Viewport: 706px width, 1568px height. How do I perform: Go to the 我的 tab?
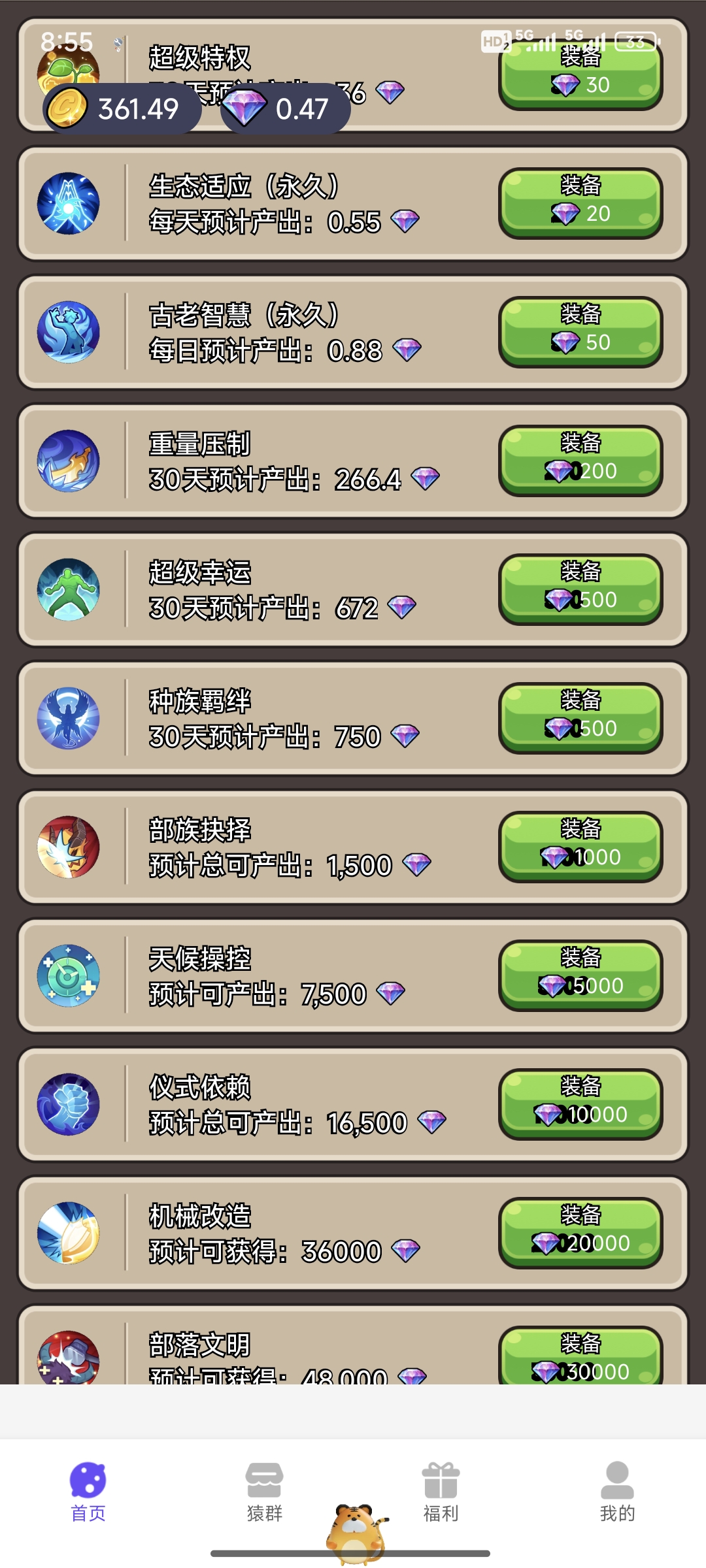point(617,1493)
